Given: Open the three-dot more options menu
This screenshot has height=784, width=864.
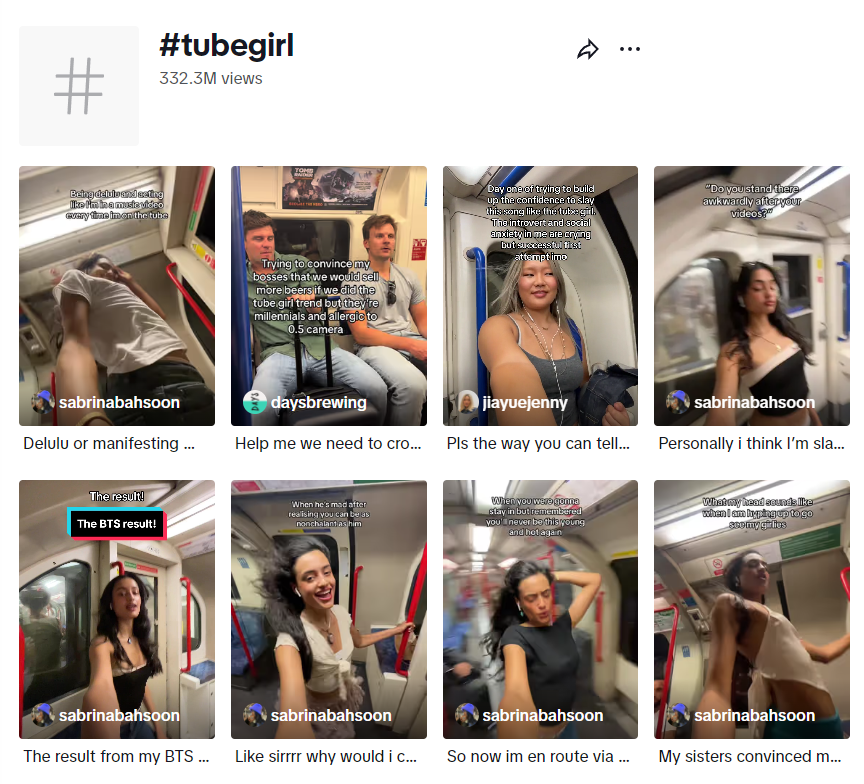Looking at the screenshot, I should [x=630, y=50].
